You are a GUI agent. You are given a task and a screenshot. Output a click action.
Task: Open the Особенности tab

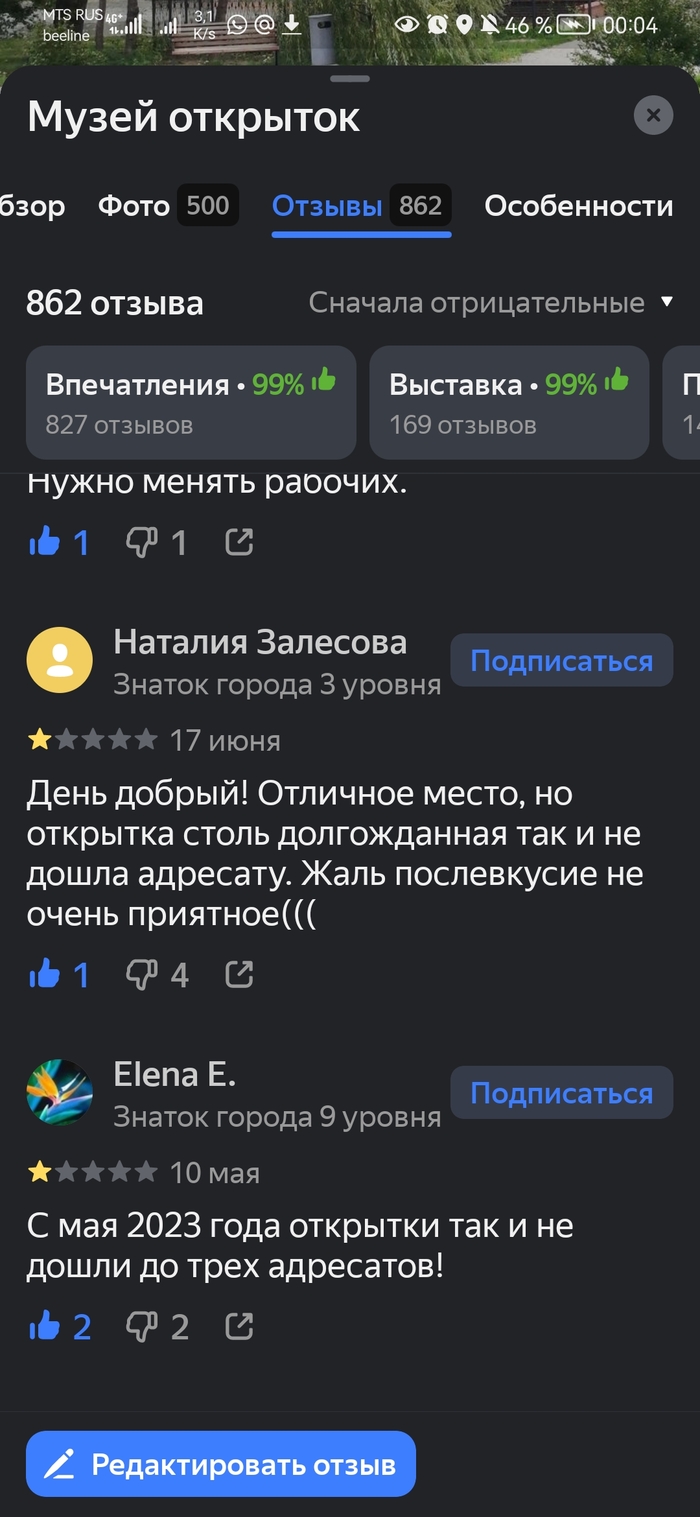click(x=578, y=206)
